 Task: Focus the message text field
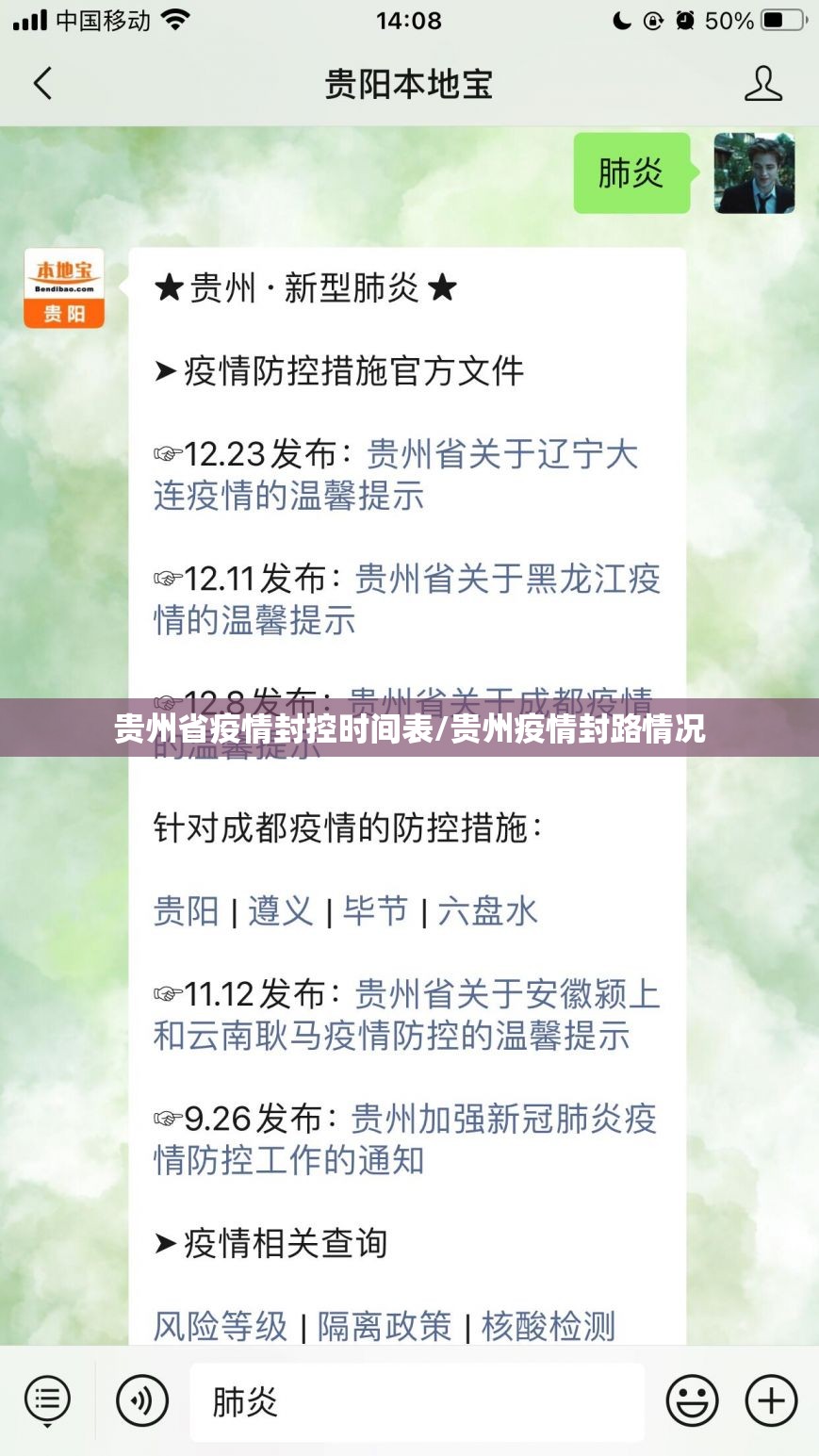(x=417, y=1401)
